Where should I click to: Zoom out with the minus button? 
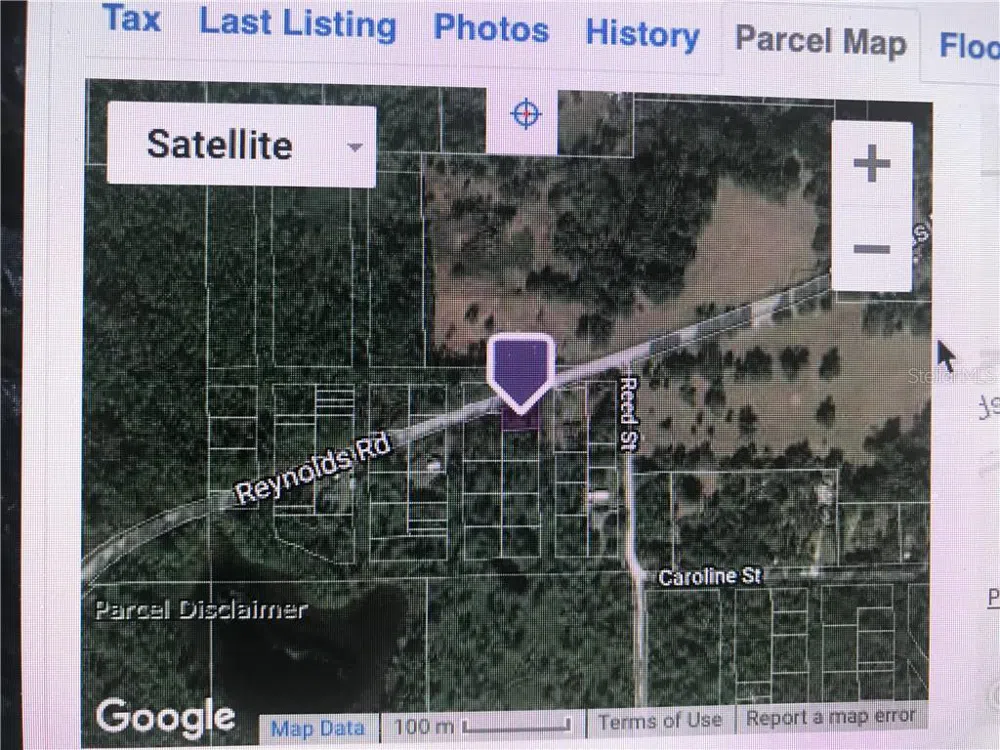(872, 250)
